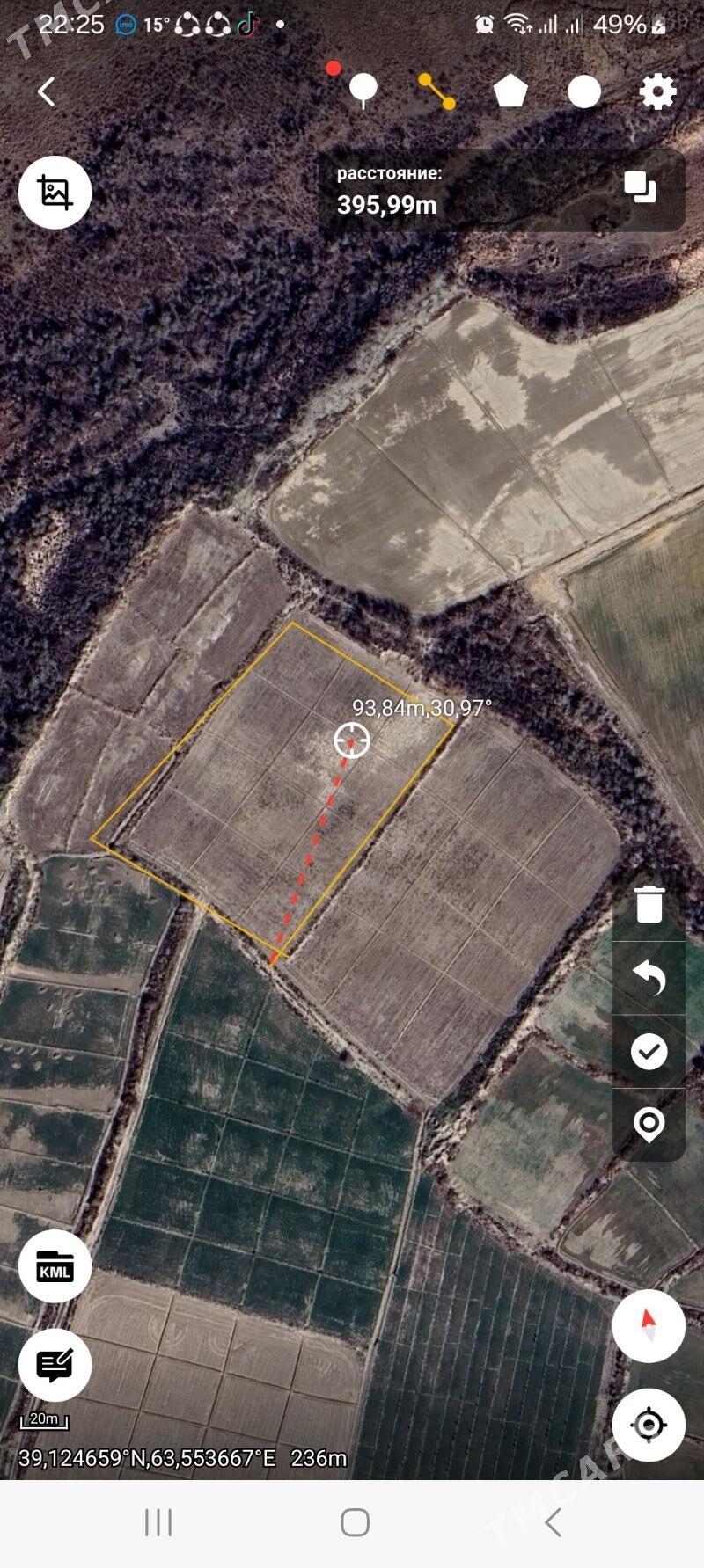This screenshot has width=704, height=1568.
Task: Open the settings gear
Action: 657,91
